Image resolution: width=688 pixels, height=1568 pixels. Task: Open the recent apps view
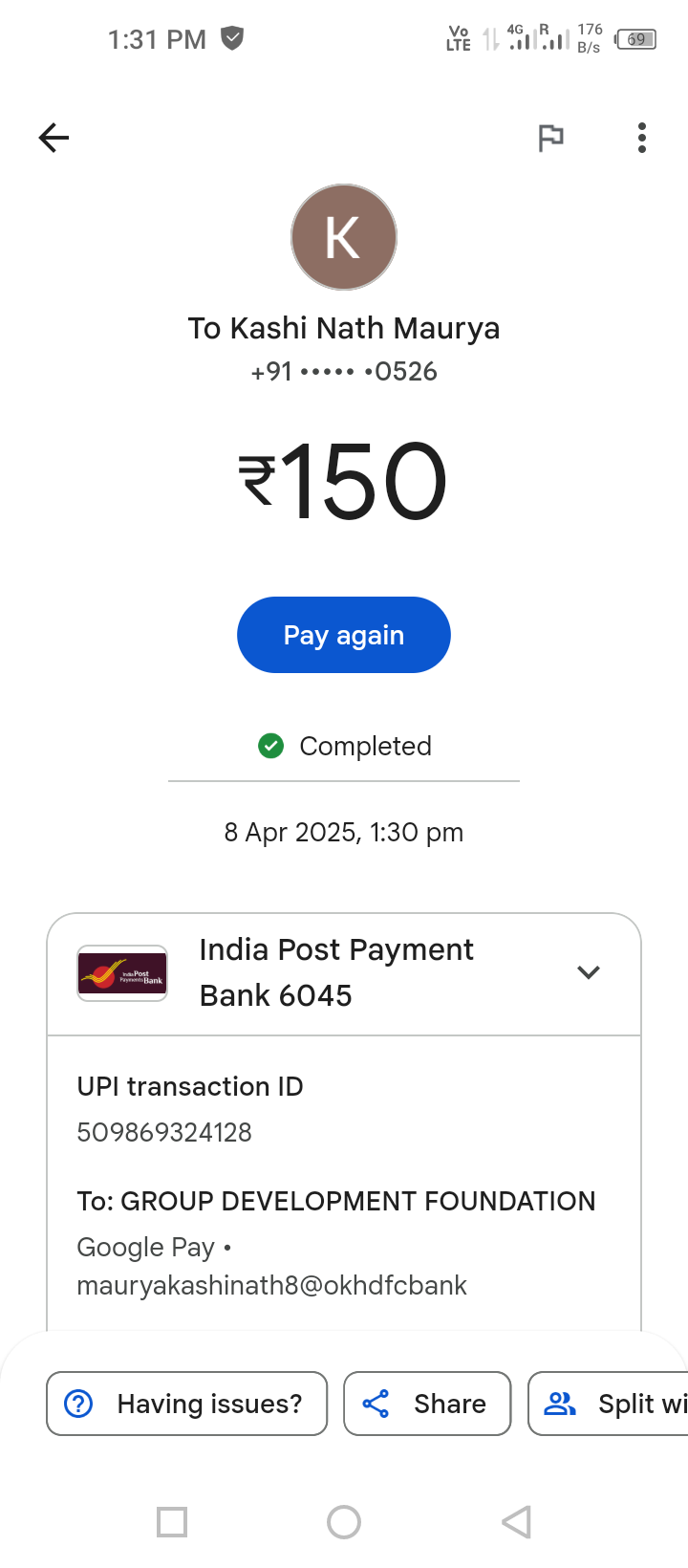click(x=172, y=1522)
